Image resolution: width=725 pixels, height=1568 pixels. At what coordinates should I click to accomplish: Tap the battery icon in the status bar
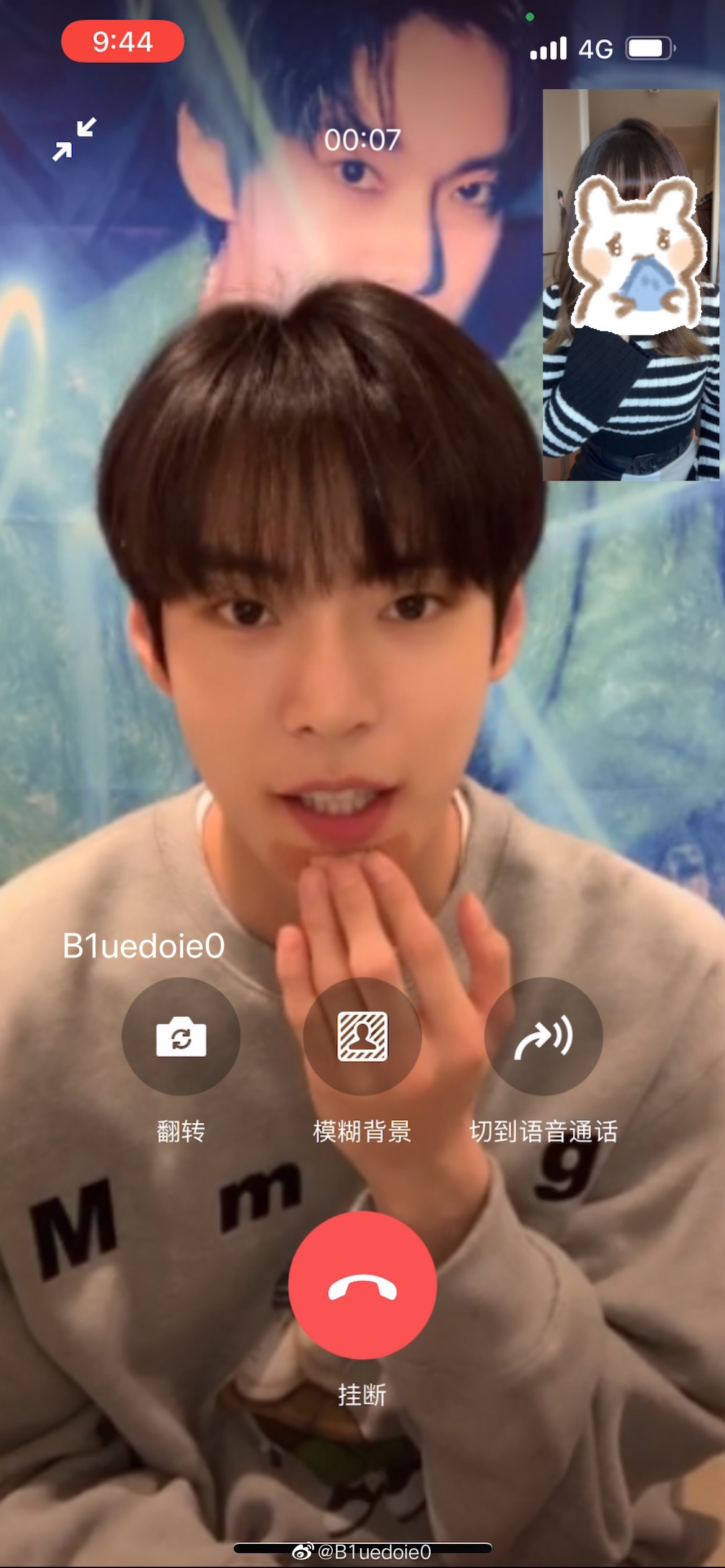tap(647, 46)
